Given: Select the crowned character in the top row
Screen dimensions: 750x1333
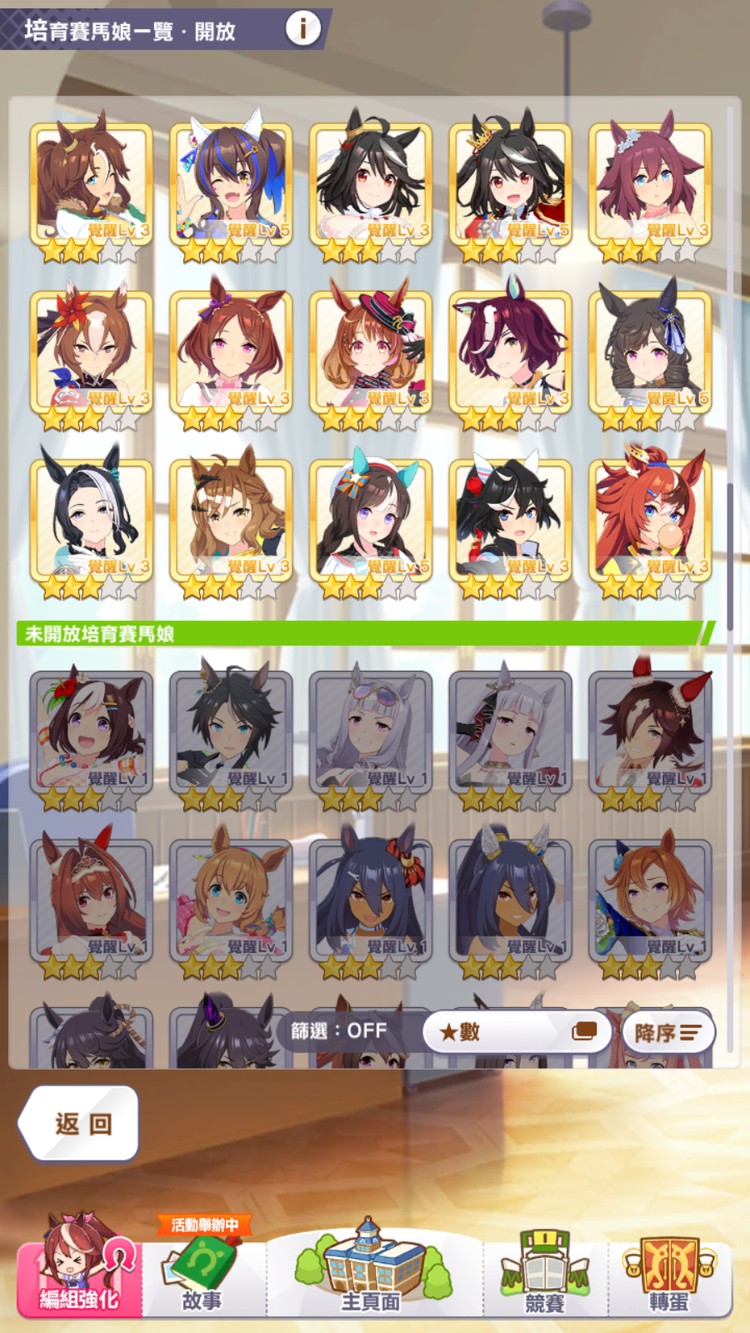Looking at the screenshot, I should [x=512, y=178].
